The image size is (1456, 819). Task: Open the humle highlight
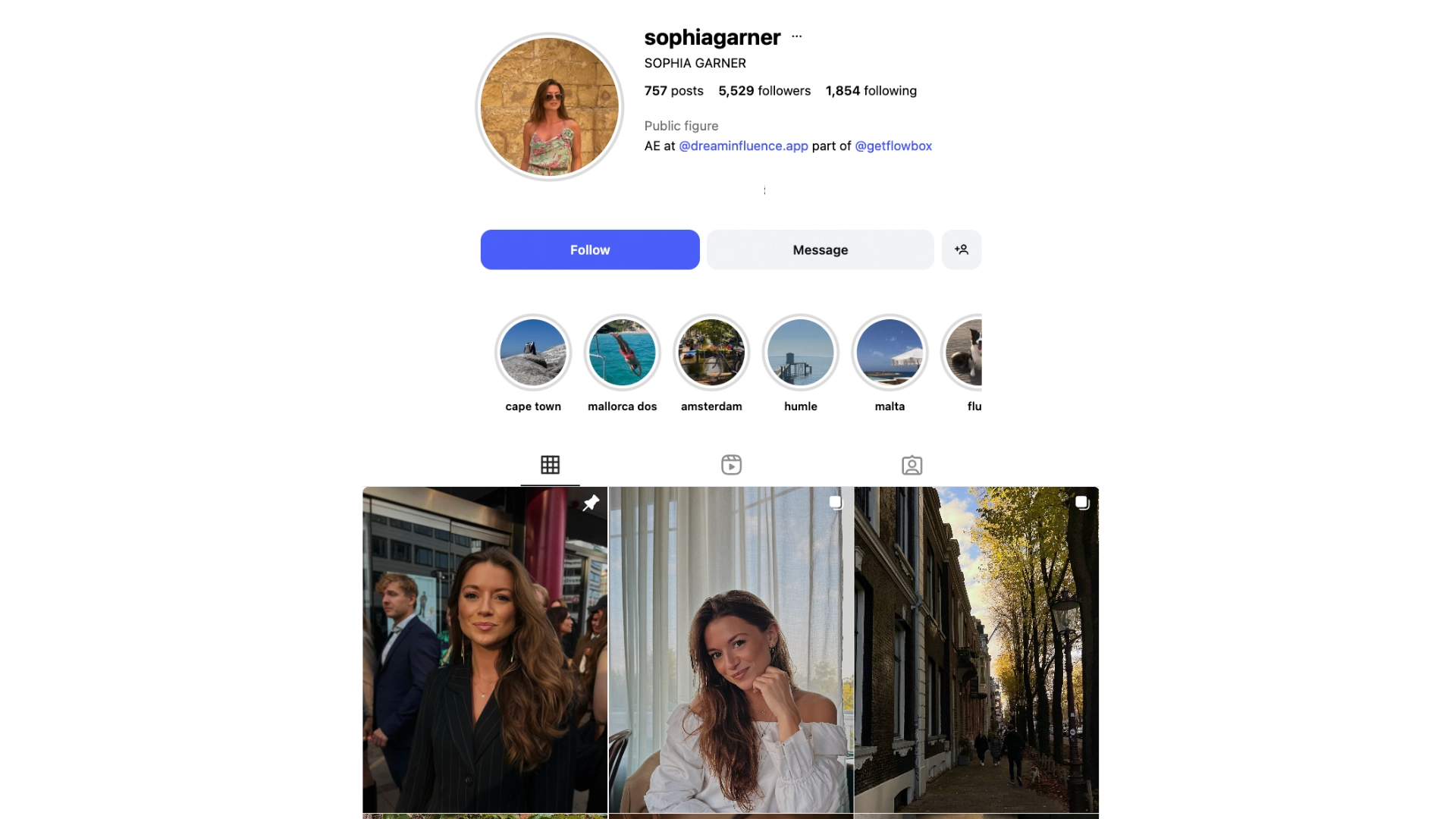click(x=800, y=353)
